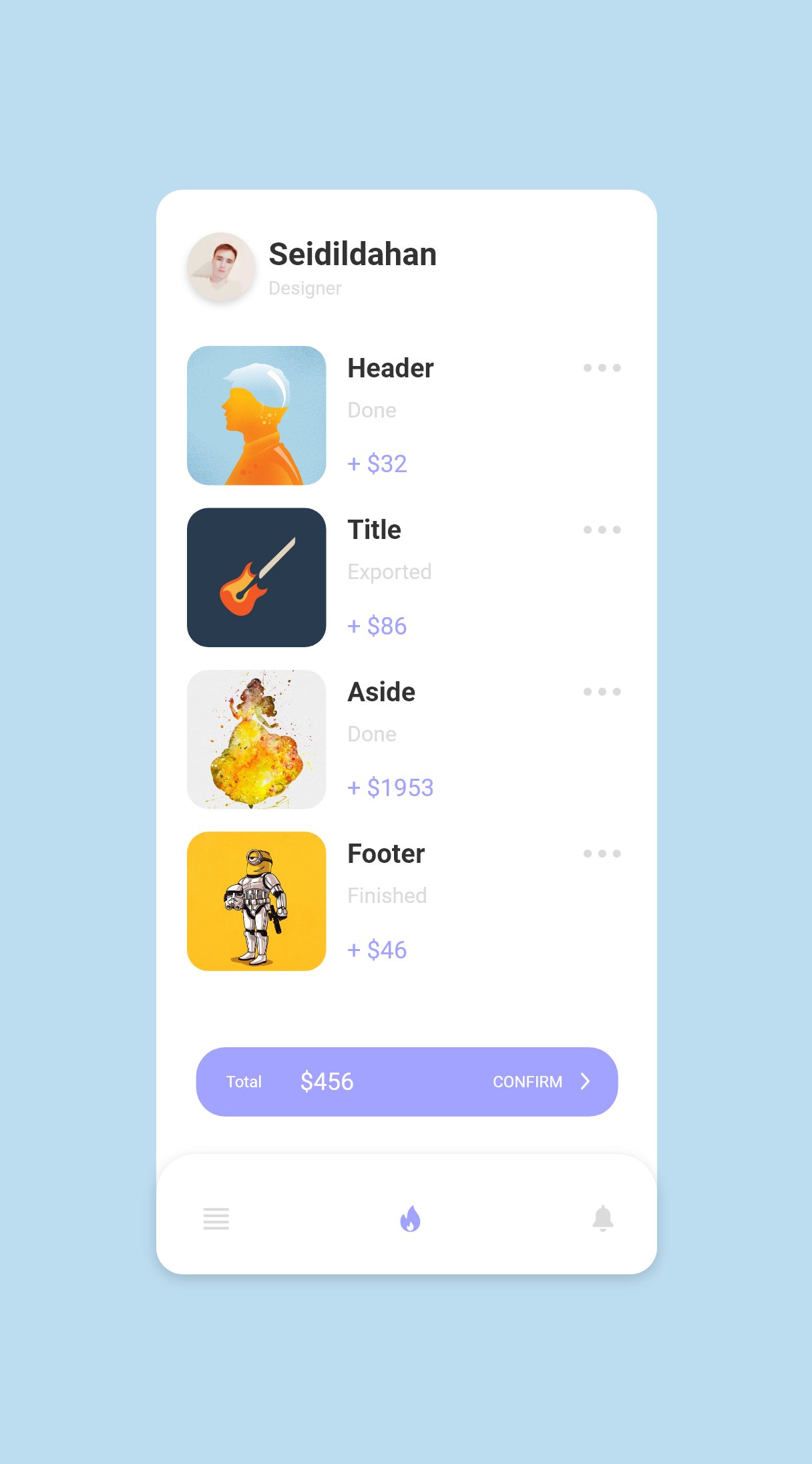This screenshot has width=812, height=1464.
Task: Open the Footer item thumbnail
Action: click(x=256, y=901)
